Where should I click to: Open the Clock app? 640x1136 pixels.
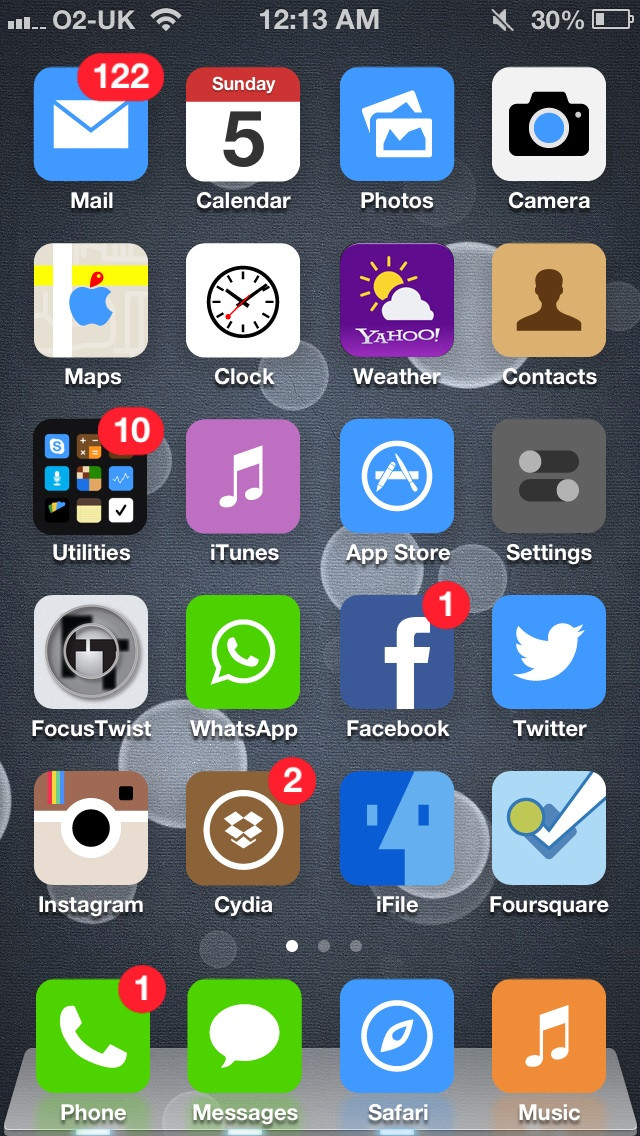point(243,300)
